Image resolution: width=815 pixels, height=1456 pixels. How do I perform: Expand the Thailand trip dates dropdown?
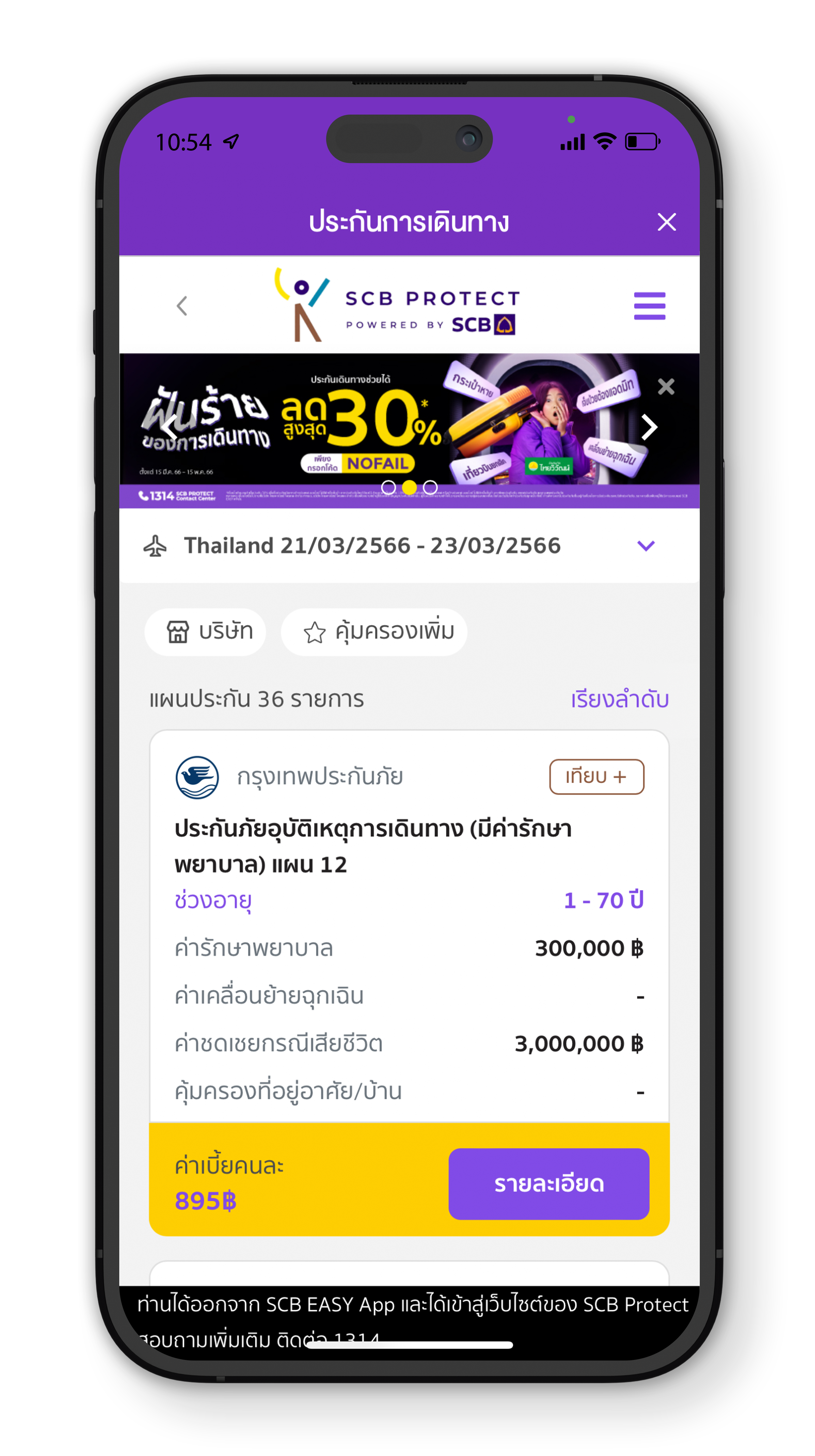646,545
